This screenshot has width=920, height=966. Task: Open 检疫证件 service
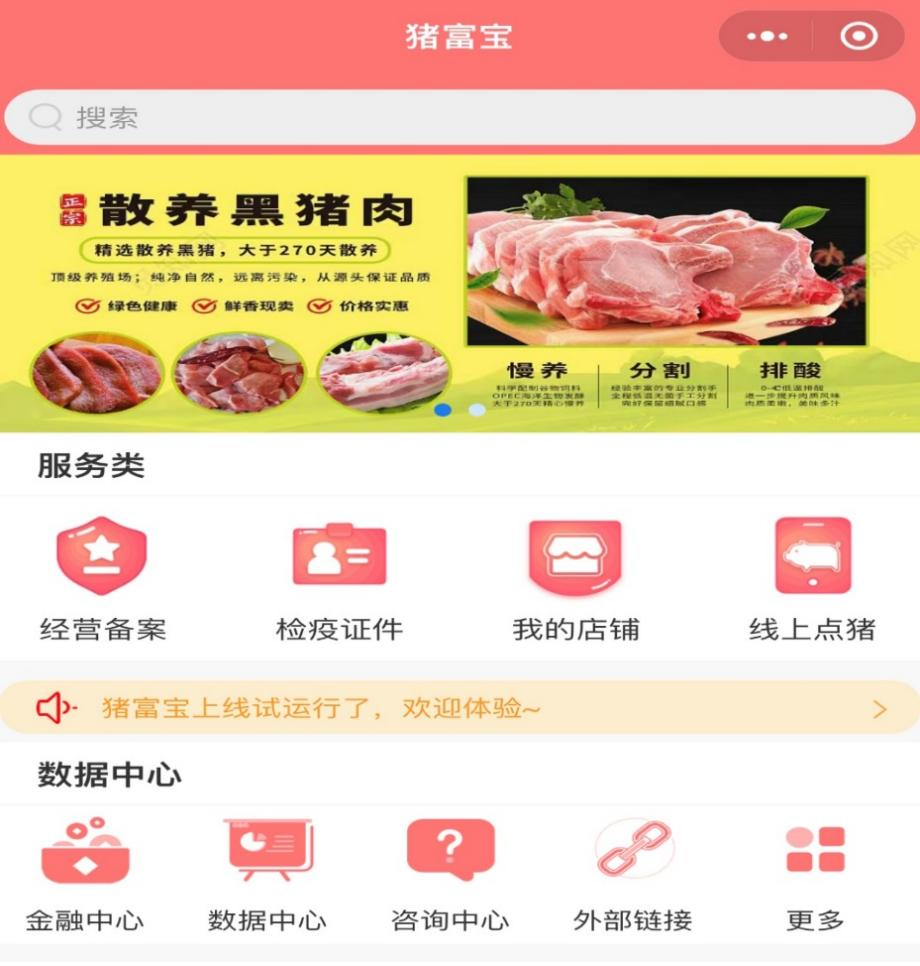coord(339,580)
